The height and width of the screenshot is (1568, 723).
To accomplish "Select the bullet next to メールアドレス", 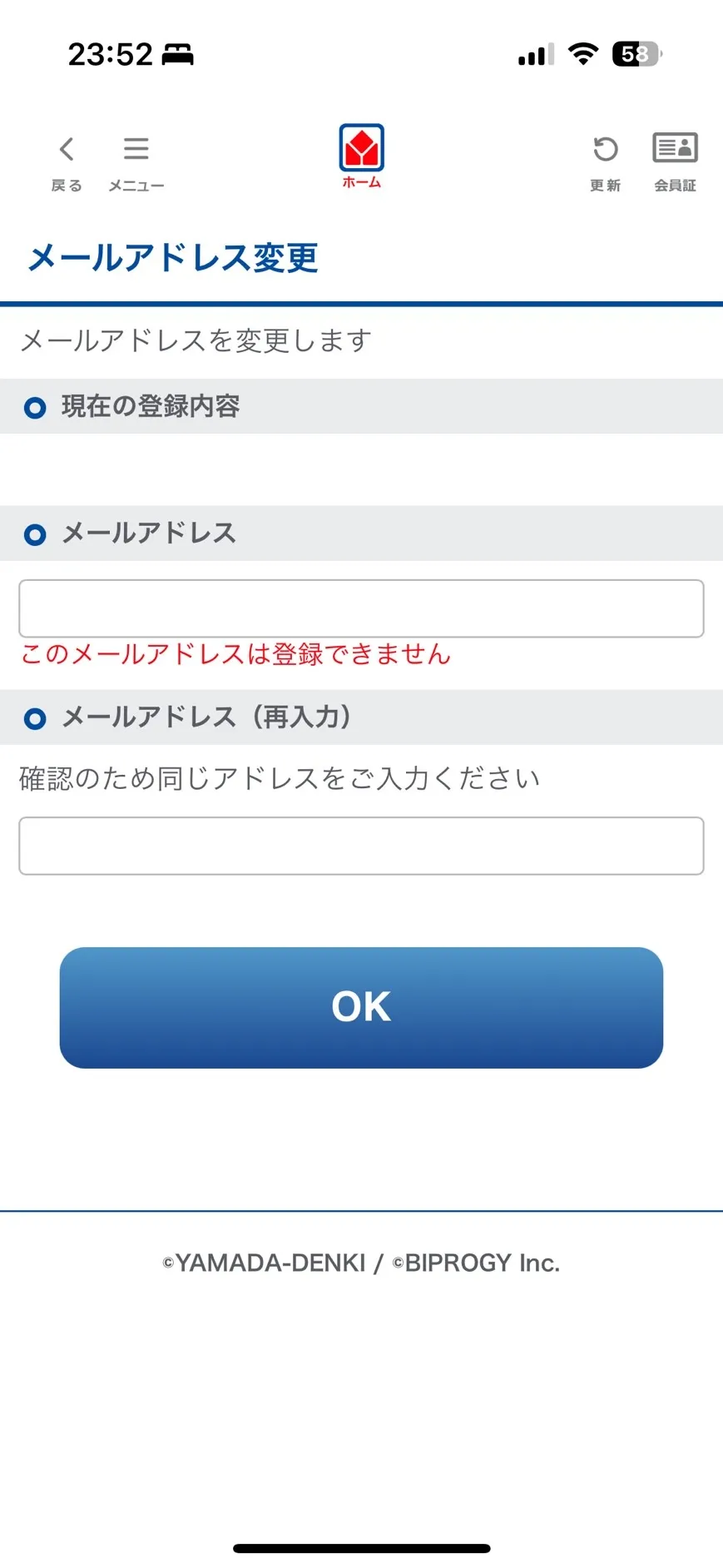I will tap(35, 534).
